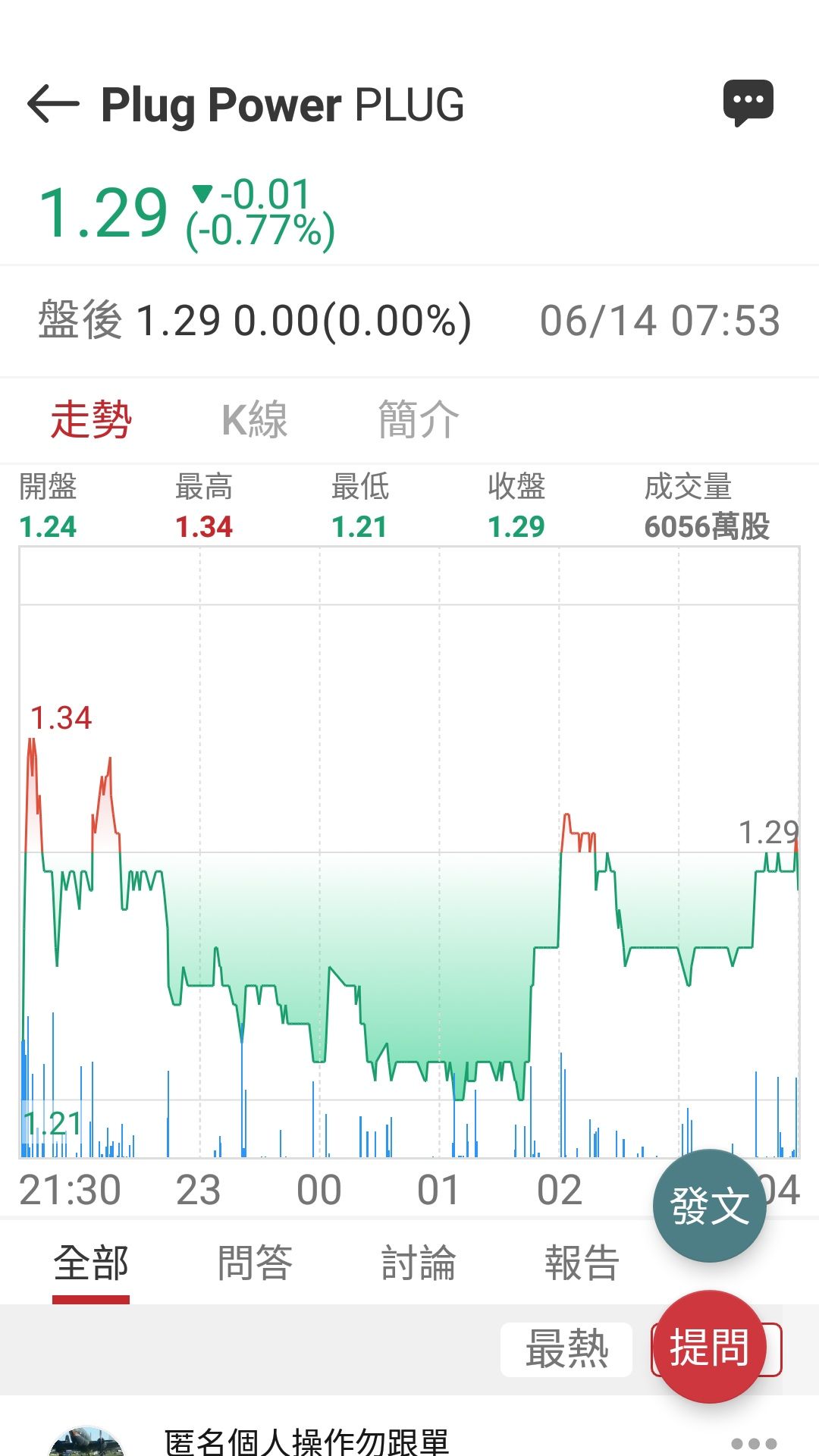Open the 最熱 hottest sorting option
This screenshot has width=819, height=1456.
(565, 1348)
